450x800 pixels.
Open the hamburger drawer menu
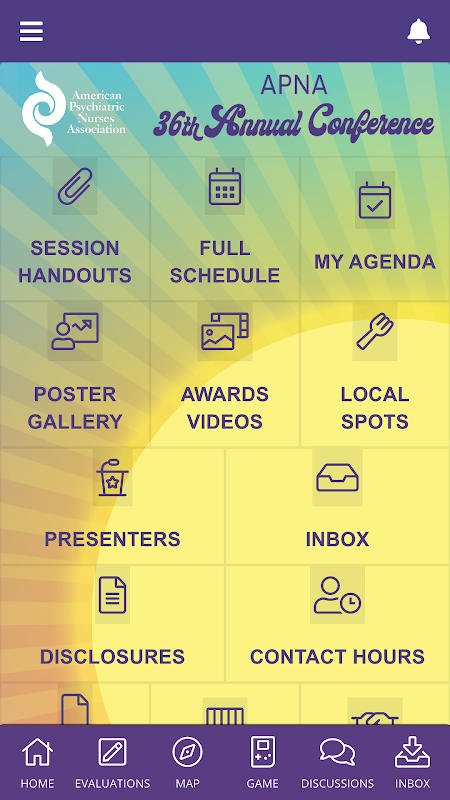click(31, 31)
